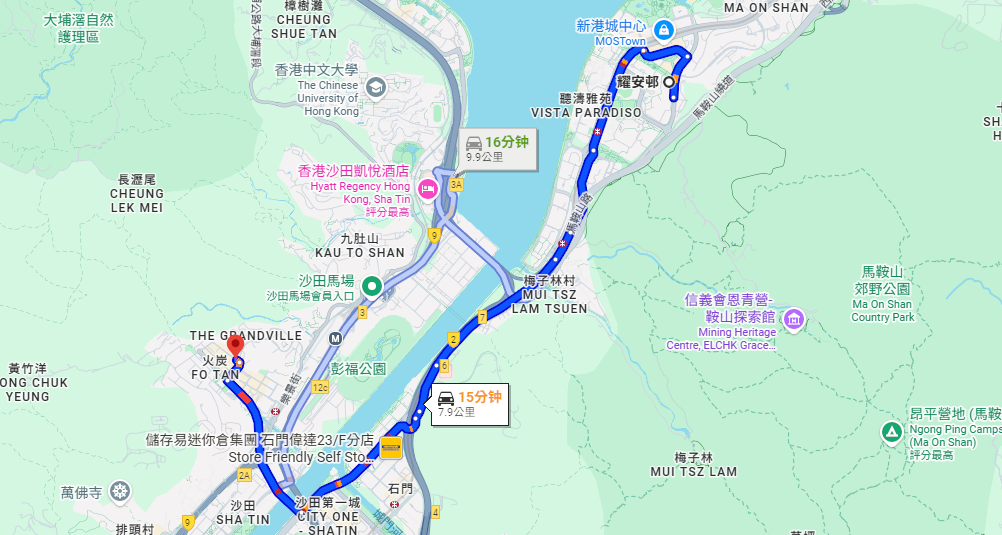This screenshot has width=1002, height=535.
Task: Open the Store Friendly Self Storage marker
Action: click(390, 446)
